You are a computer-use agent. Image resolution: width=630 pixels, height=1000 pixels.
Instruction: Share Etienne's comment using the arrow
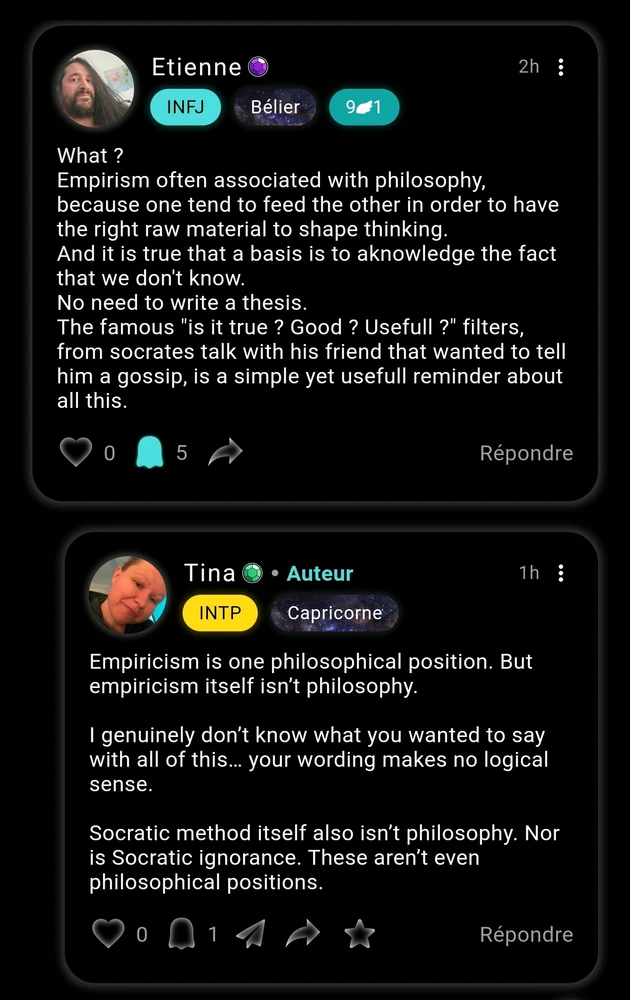(x=225, y=453)
